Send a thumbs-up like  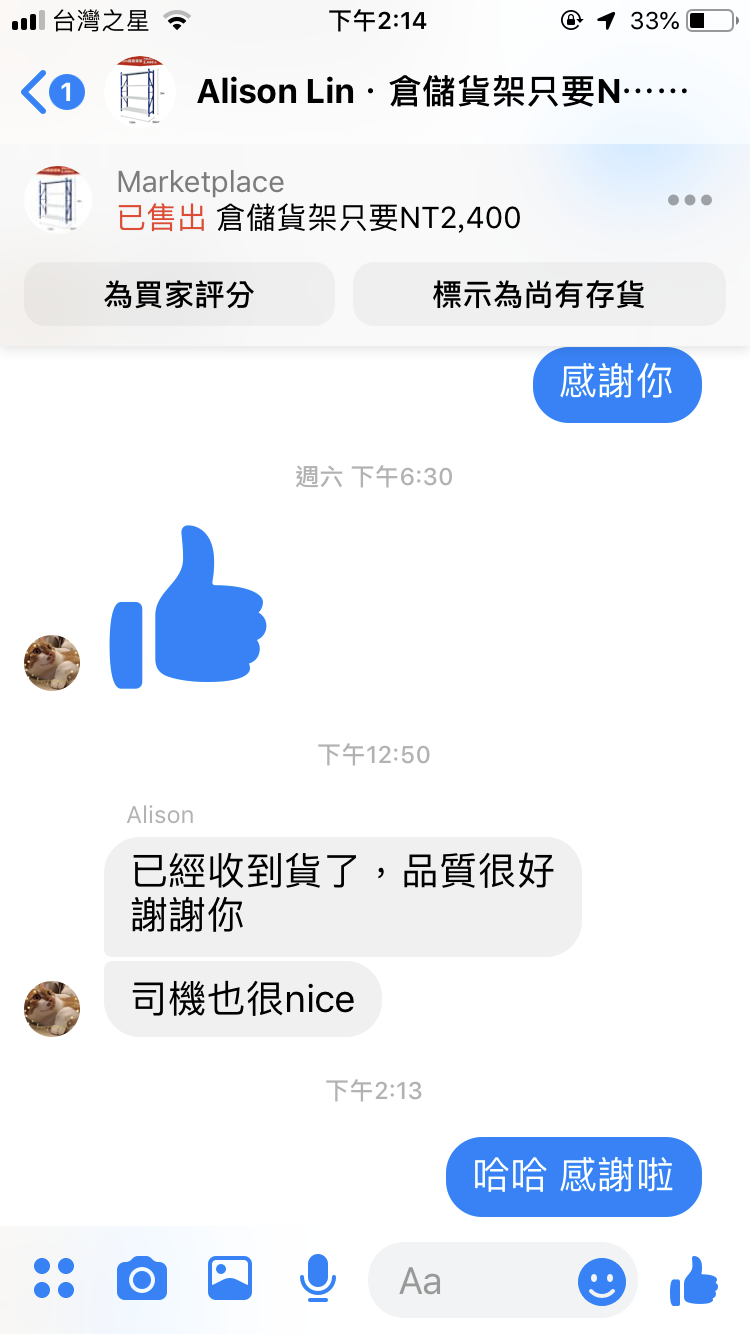coord(694,1280)
